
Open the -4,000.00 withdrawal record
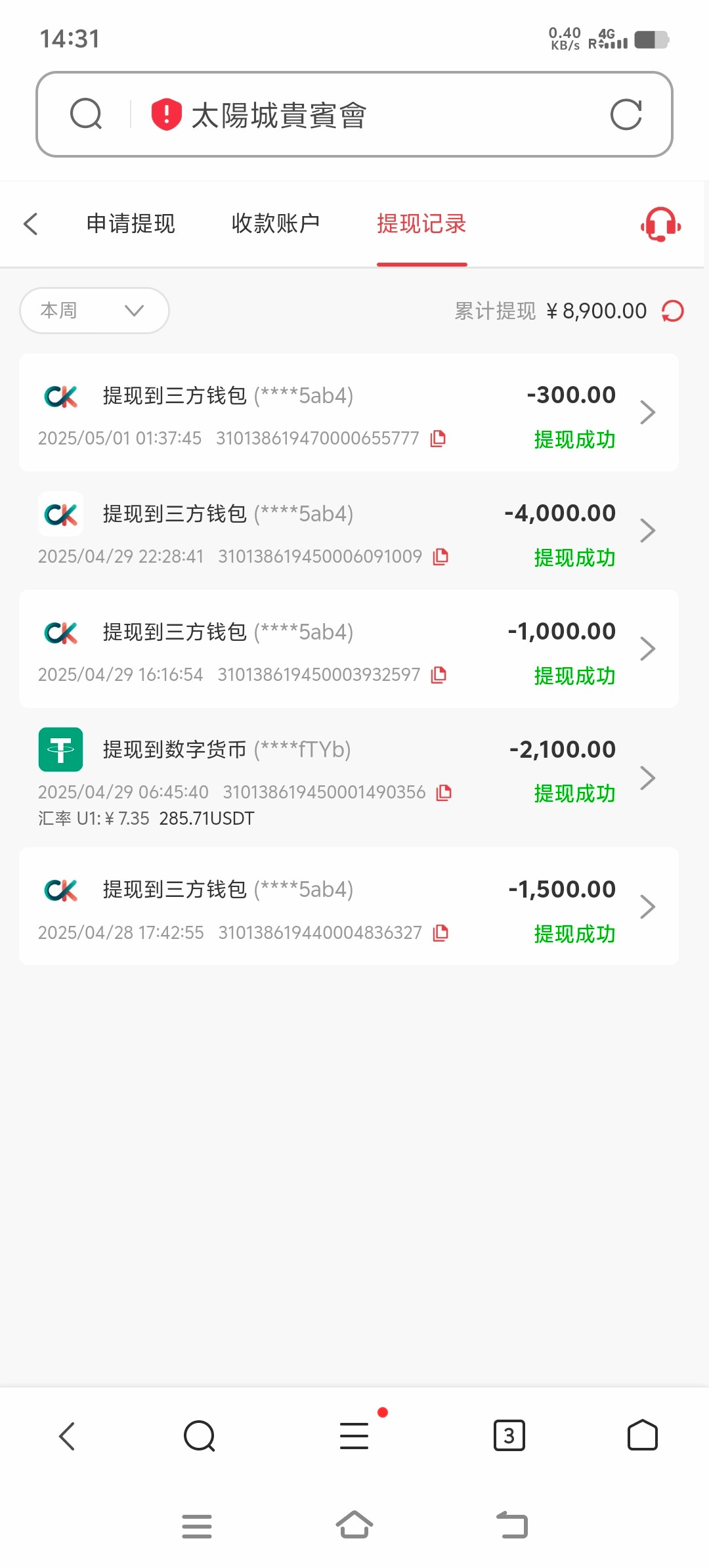tap(349, 531)
